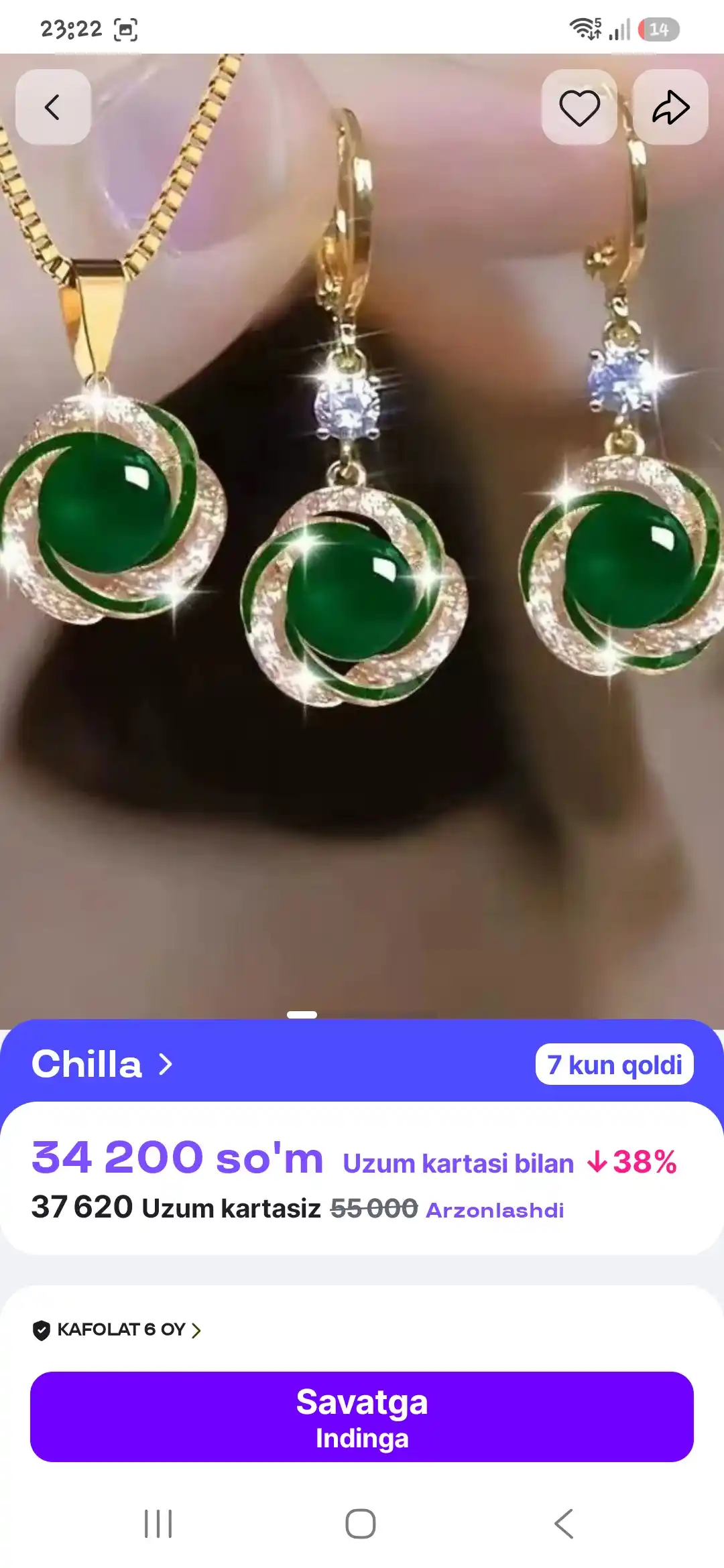Share this product
The height and width of the screenshot is (1568, 724).
pyautogui.click(x=670, y=107)
